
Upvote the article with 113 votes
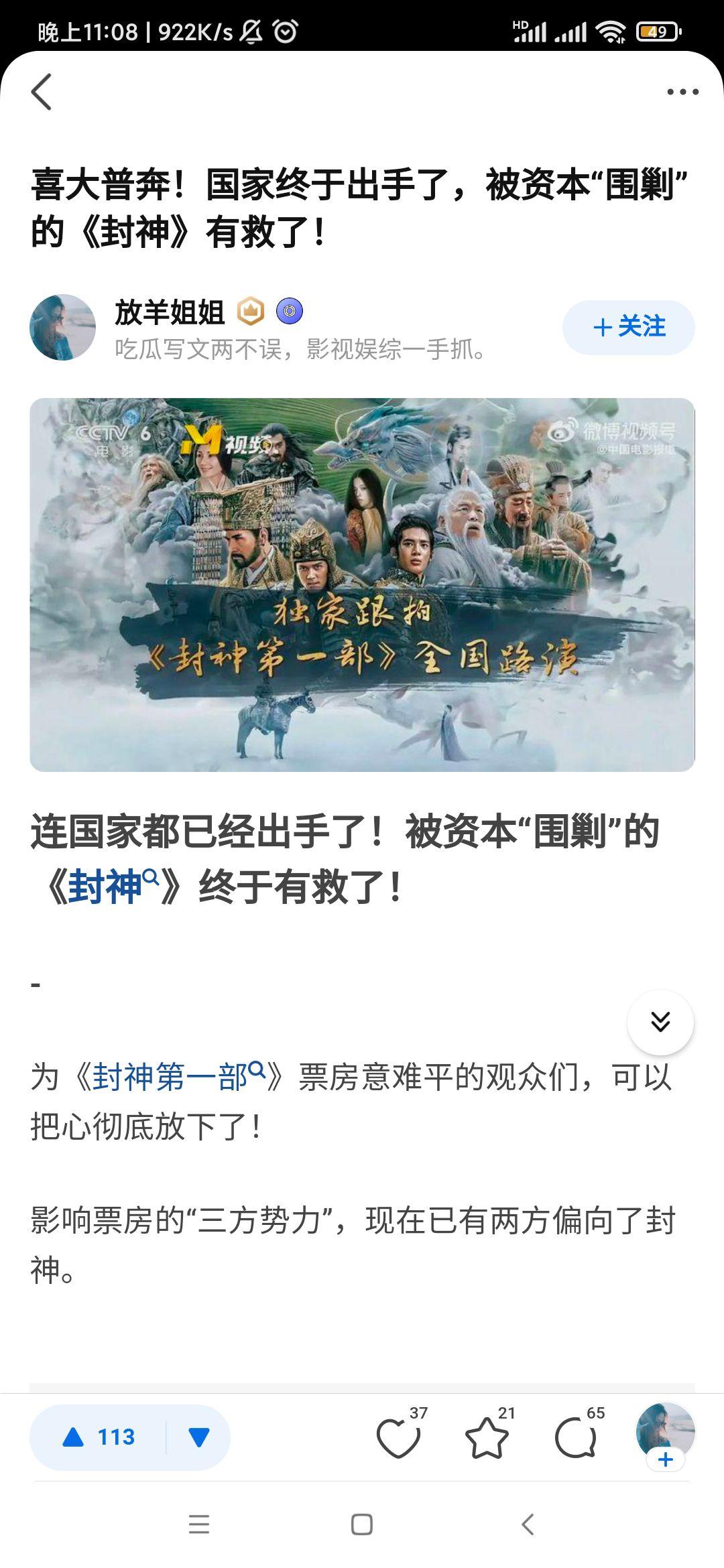(99, 1437)
